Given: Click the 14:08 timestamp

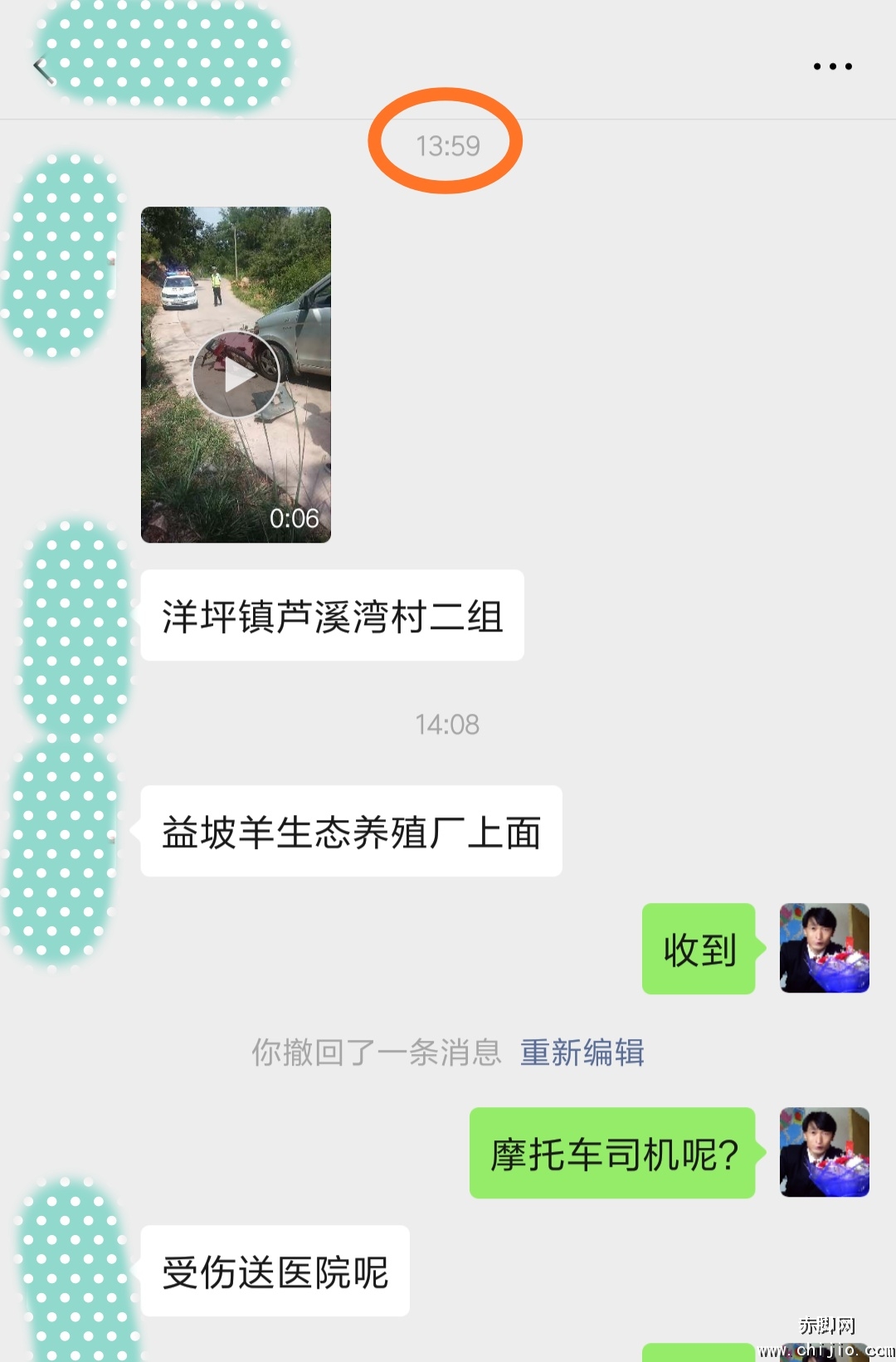Looking at the screenshot, I should click(x=448, y=725).
